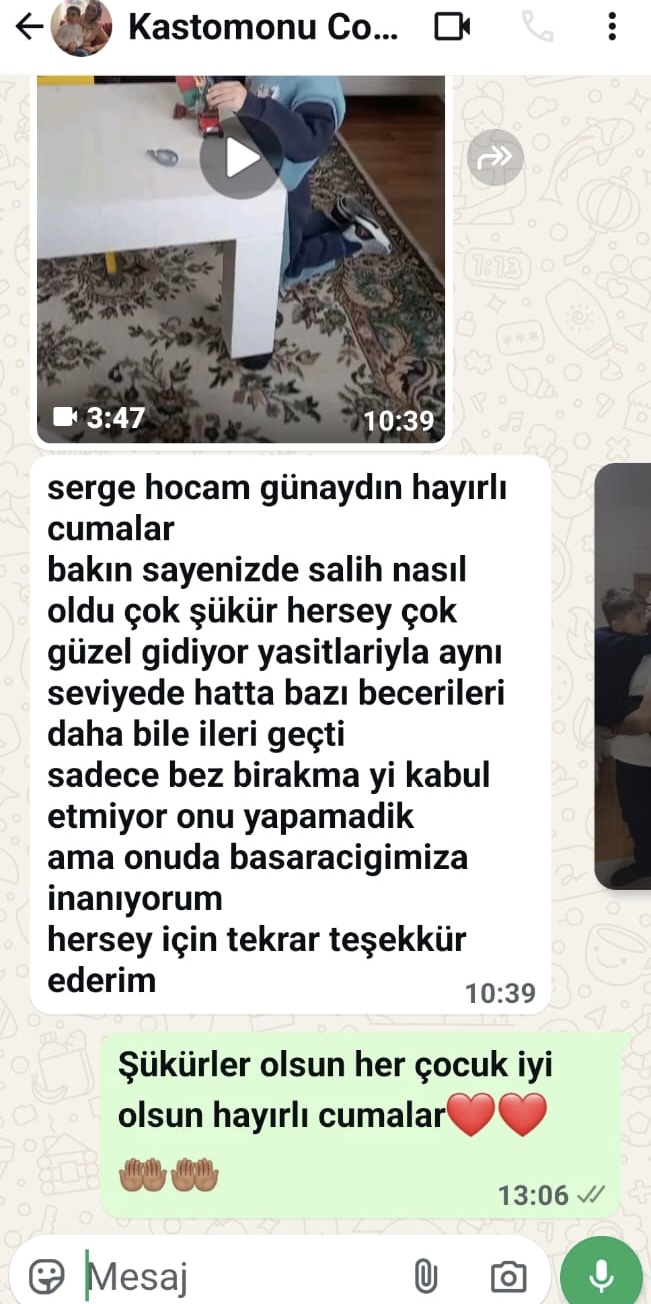651x1304 pixels.
Task: Record a voice message
Action: click(601, 1274)
